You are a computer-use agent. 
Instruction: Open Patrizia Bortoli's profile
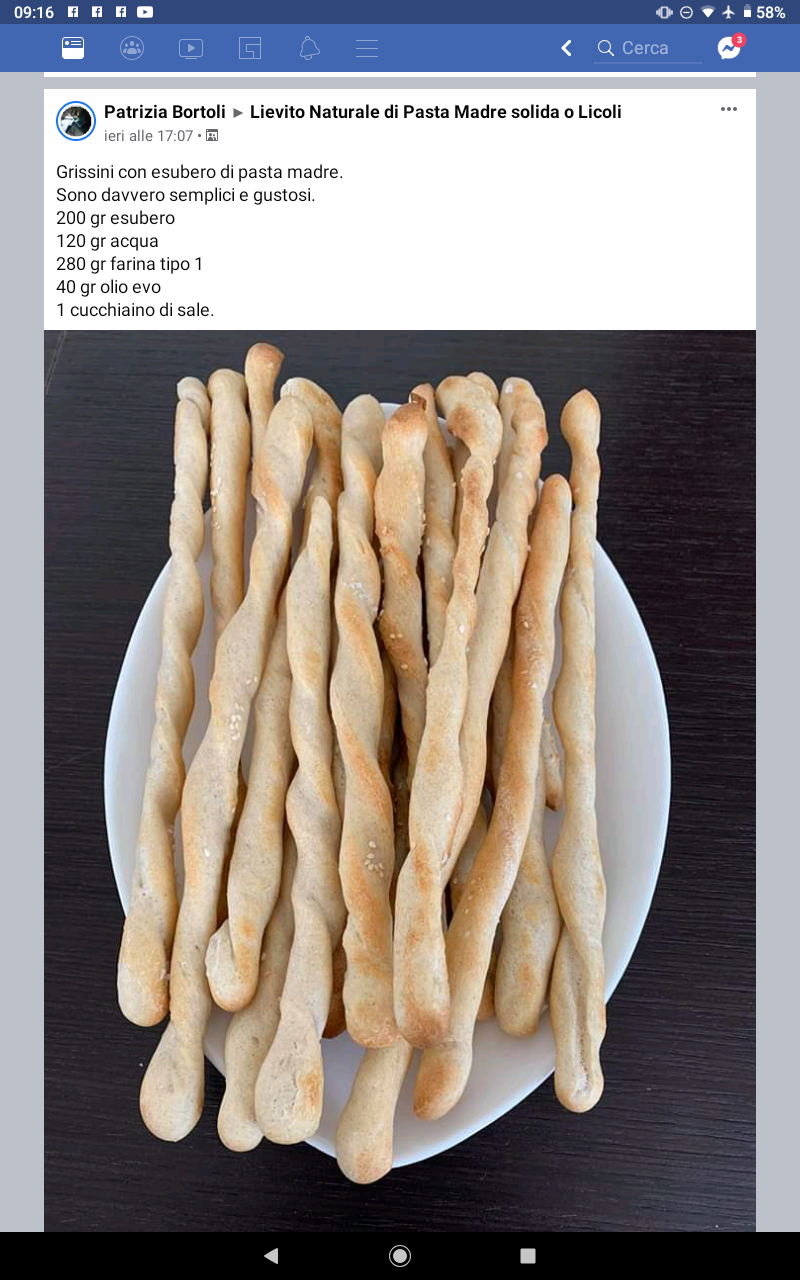point(165,112)
